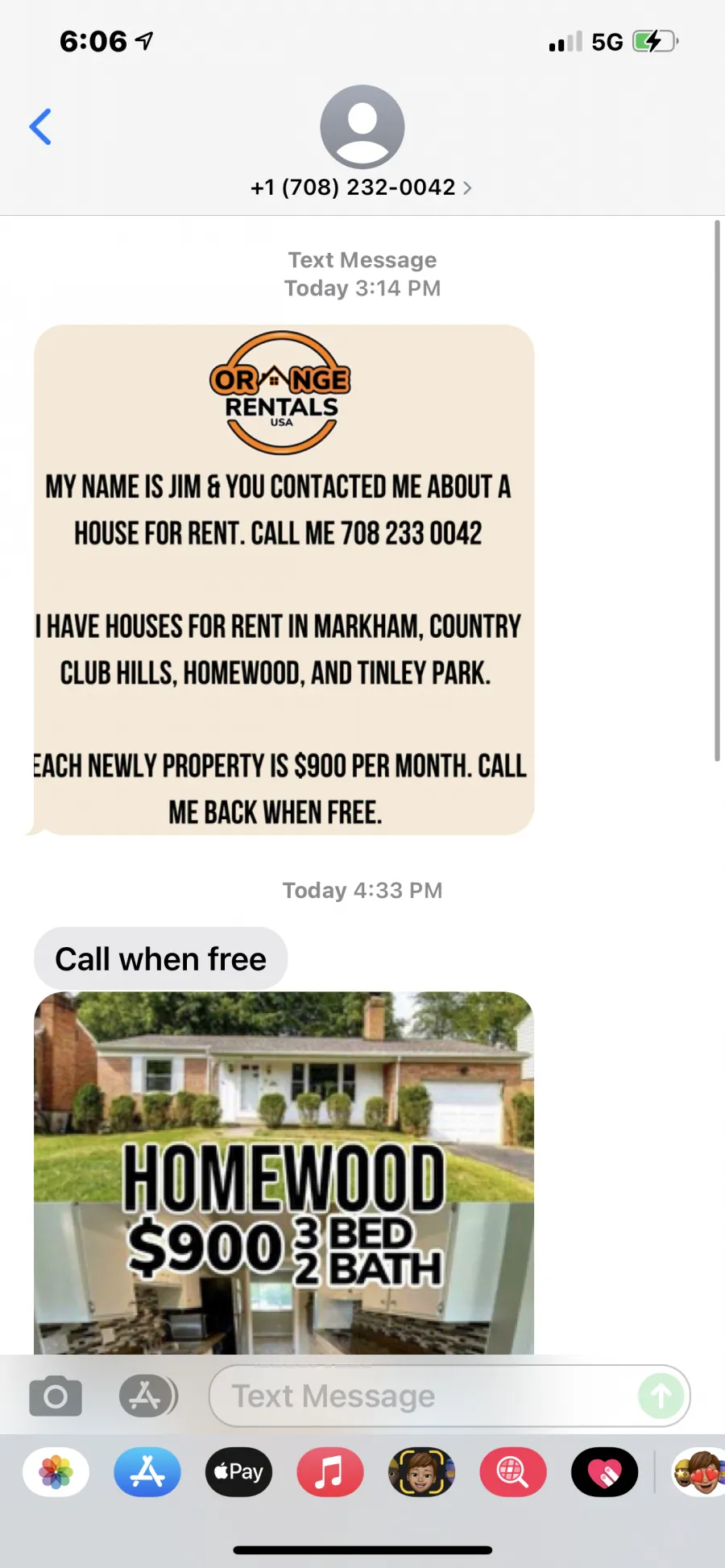Open Apple Pay in the app drawer
This screenshot has height=1568, width=725.
click(238, 1472)
